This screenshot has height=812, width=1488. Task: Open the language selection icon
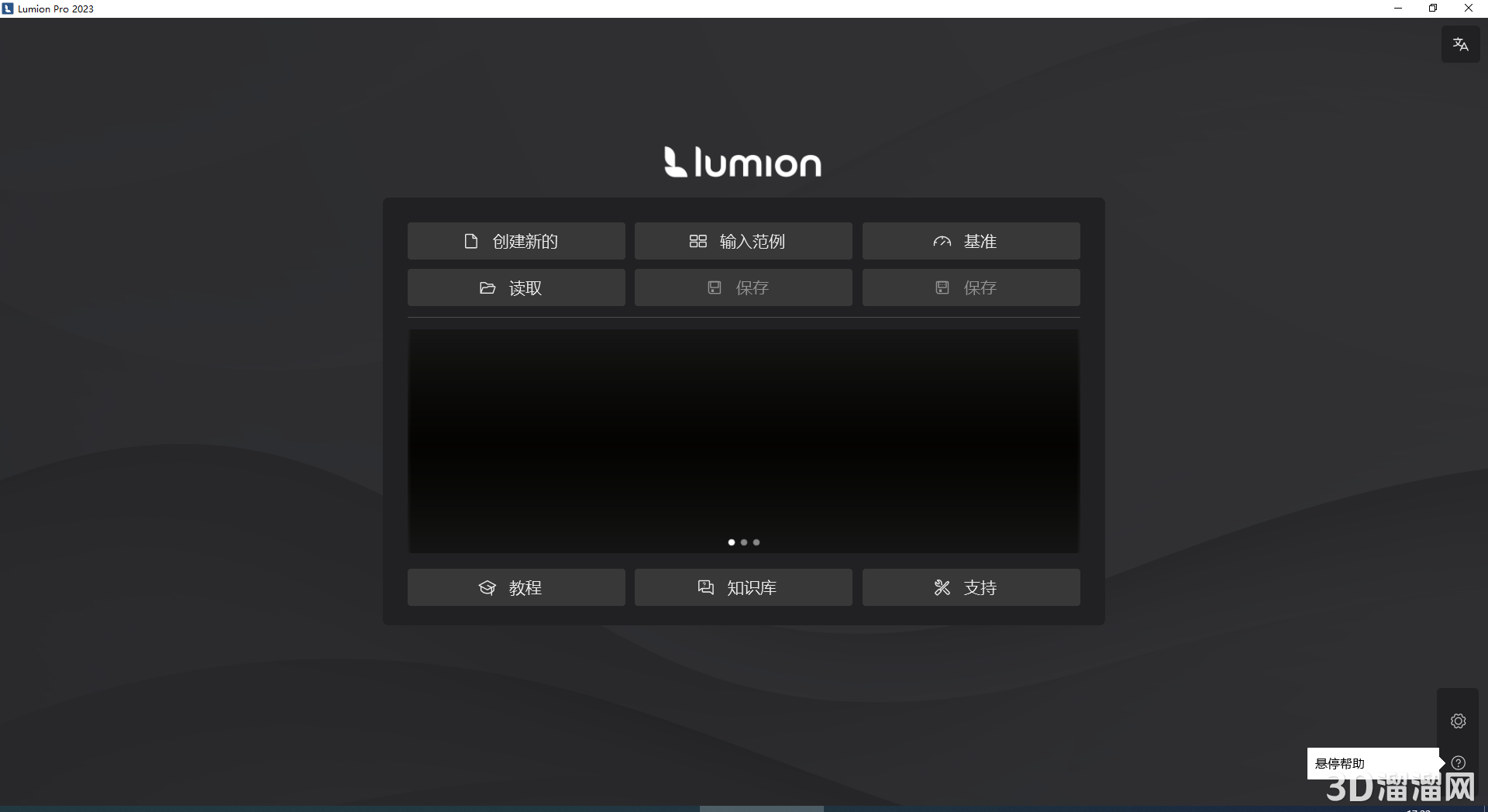coord(1460,45)
